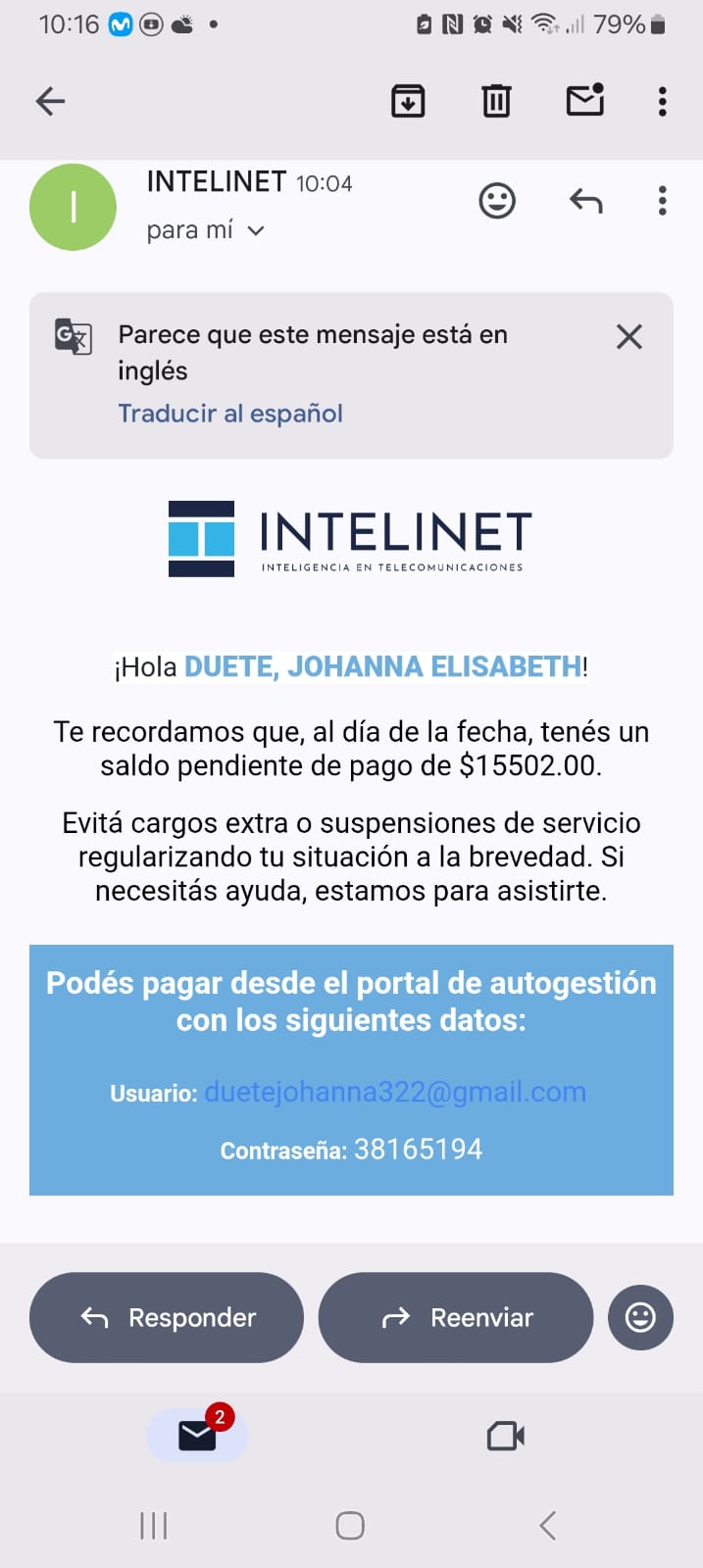Tap the INTELINET sender avatar

click(x=73, y=208)
